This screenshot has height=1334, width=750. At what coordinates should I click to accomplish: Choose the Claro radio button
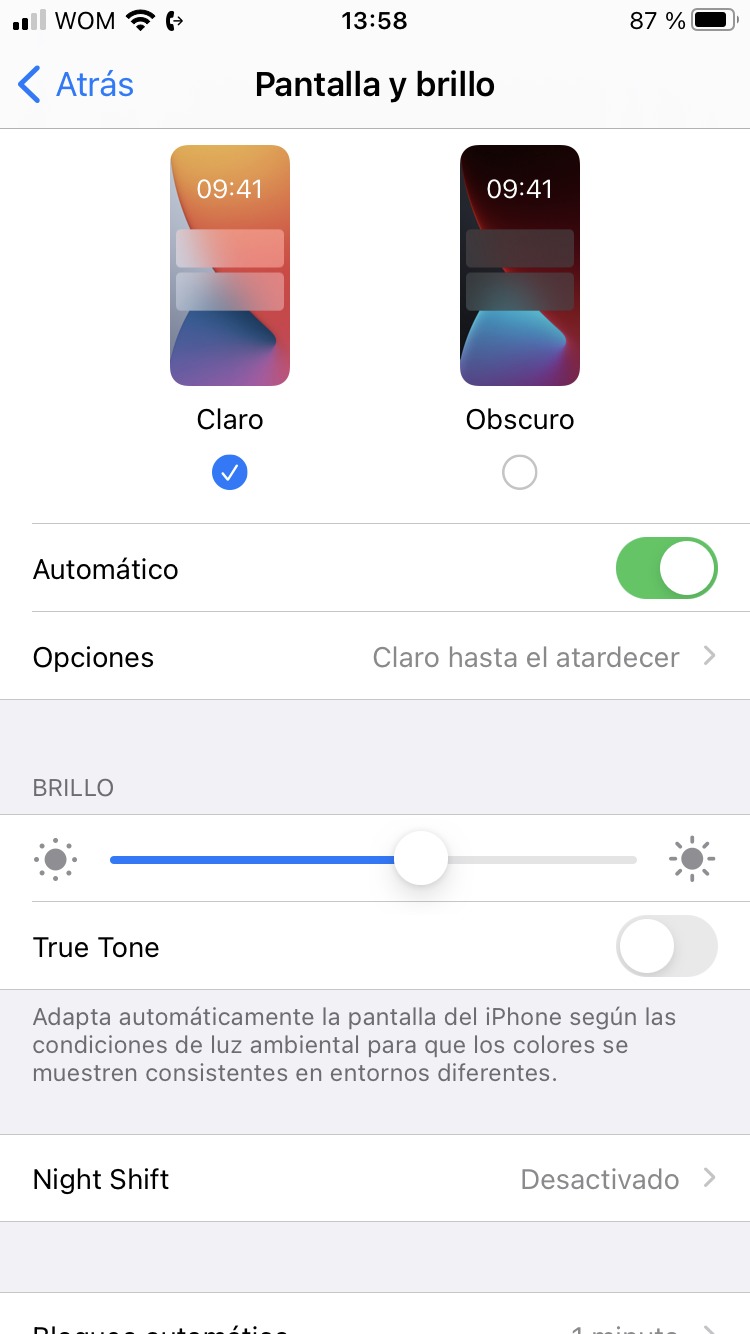point(230,472)
